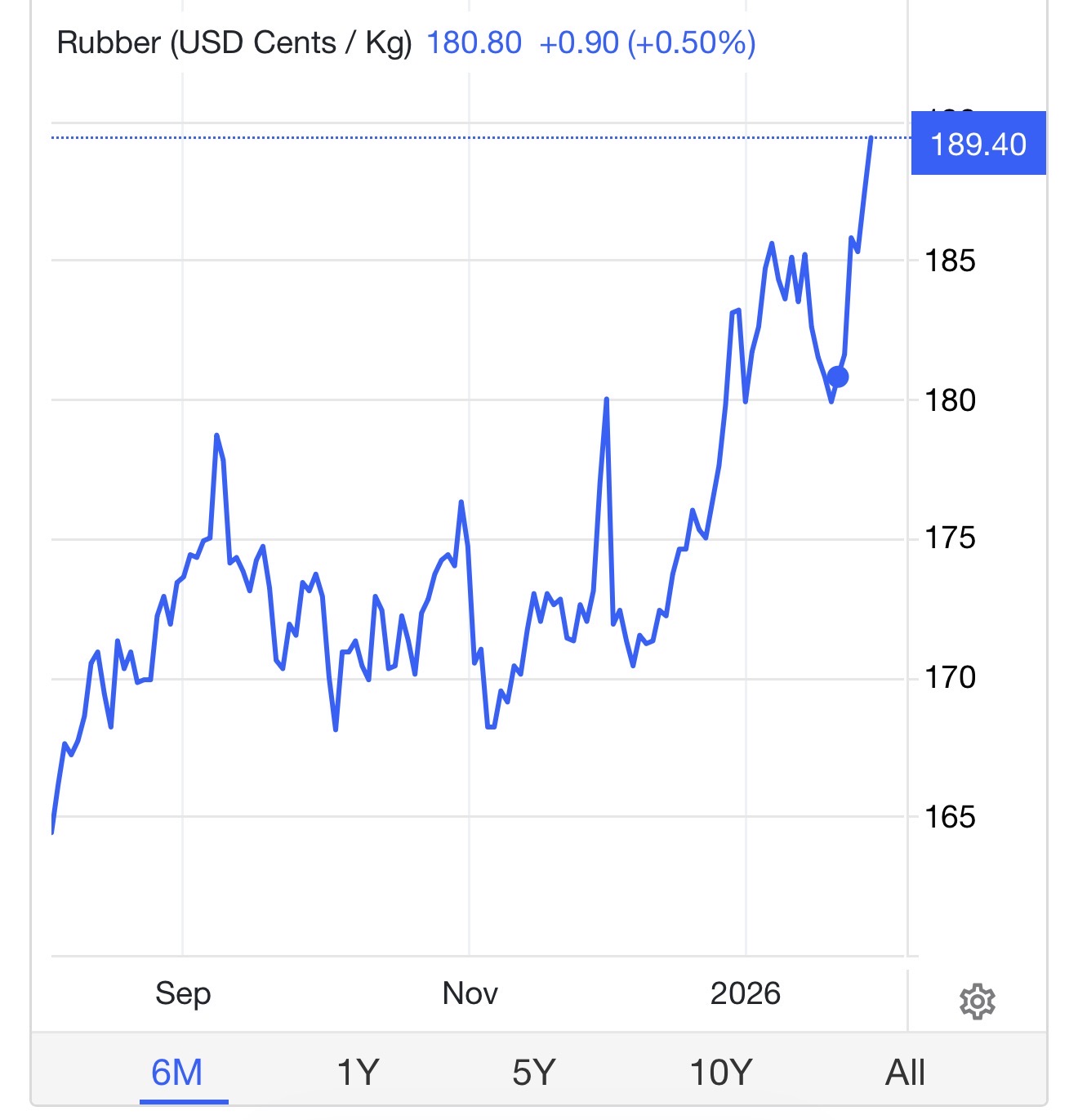Select the 6M time range
Image resolution: width=1078 pixels, height=1120 pixels.
pos(177,1072)
